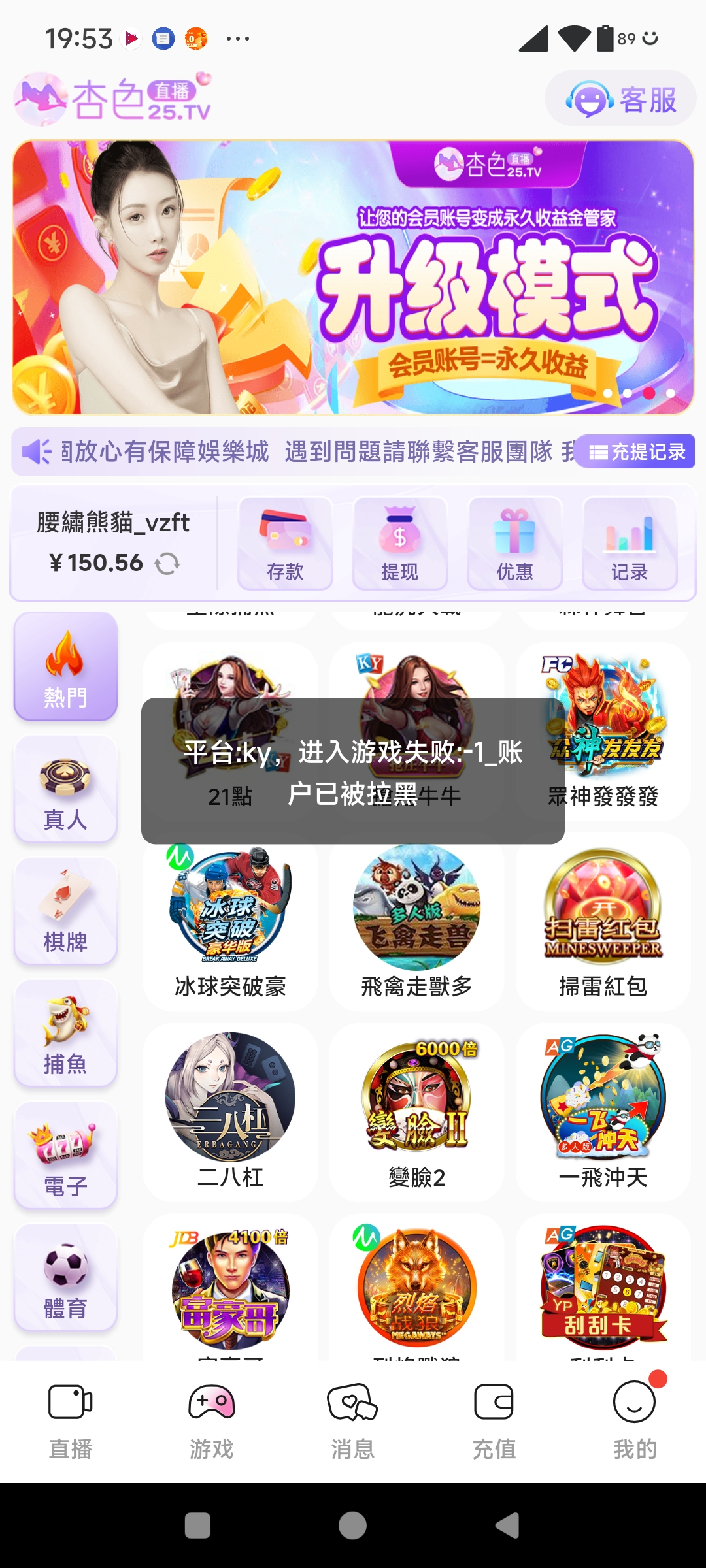Open the 优惠 promotions gift icon
This screenshot has width=706, height=1568.
(515, 544)
